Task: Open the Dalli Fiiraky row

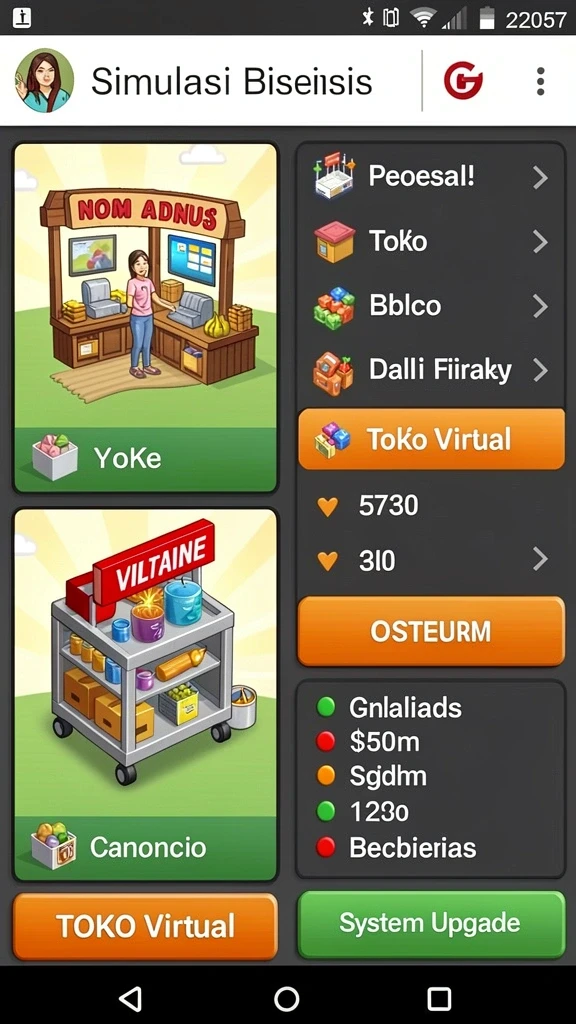Action: coord(431,370)
